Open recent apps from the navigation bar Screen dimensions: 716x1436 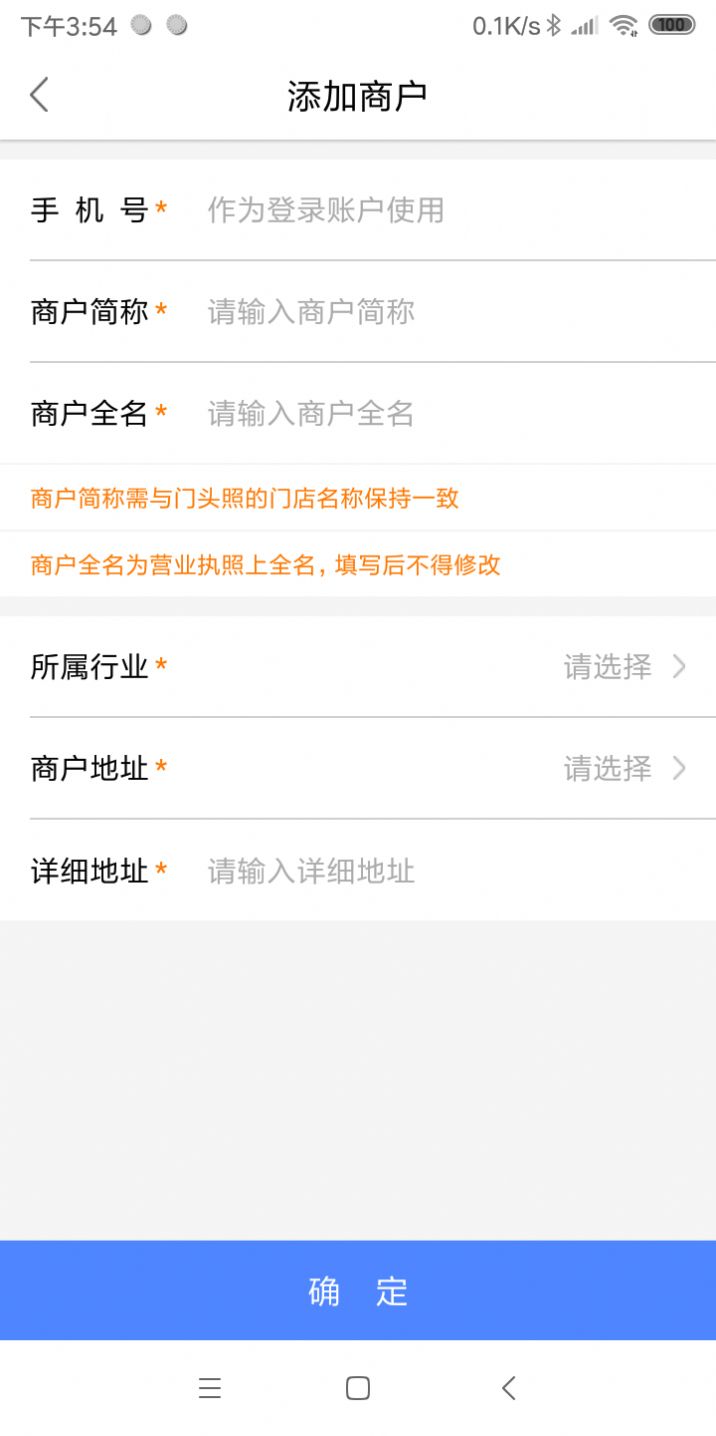pyautogui.click(x=209, y=1388)
